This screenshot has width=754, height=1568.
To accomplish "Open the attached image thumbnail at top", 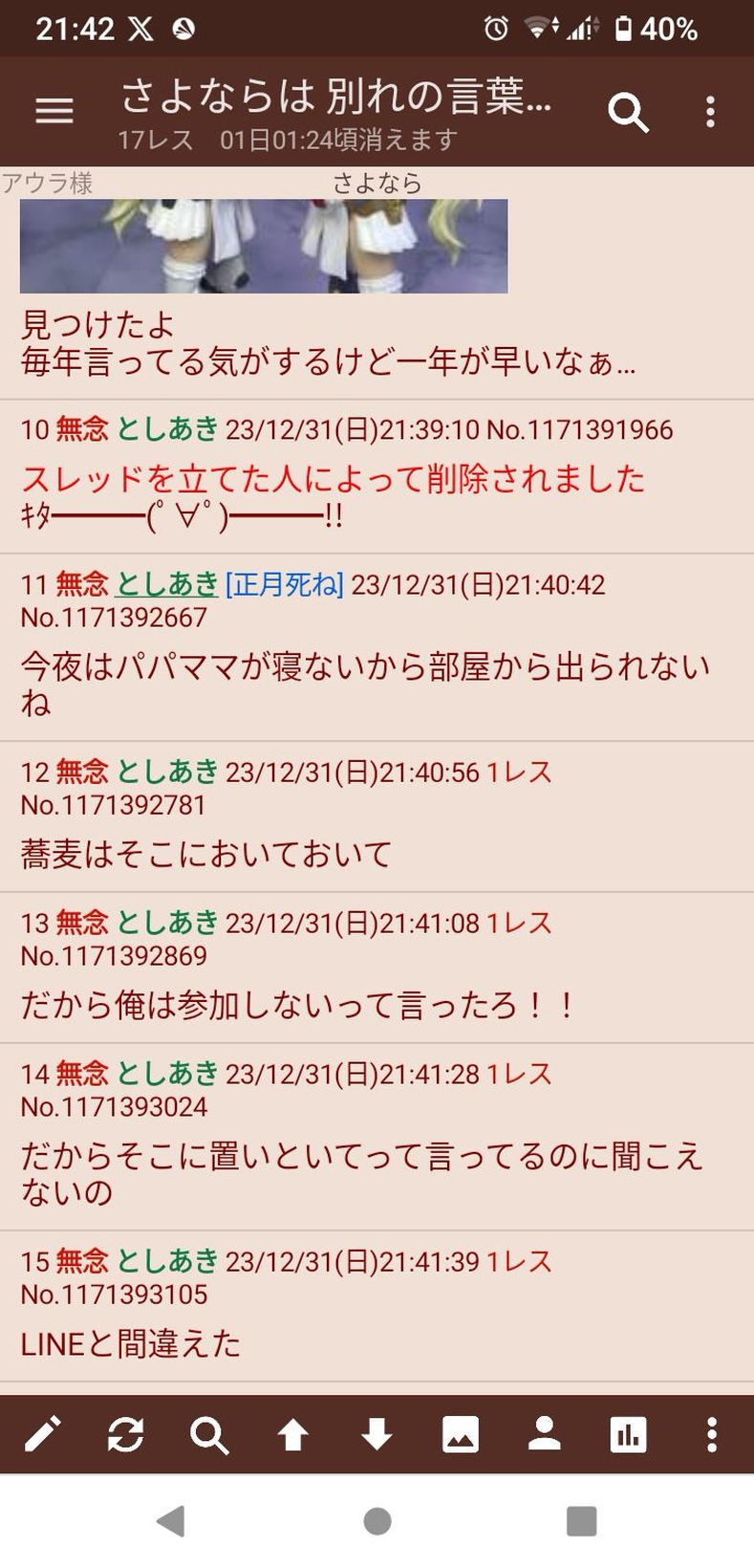I will coord(264,245).
